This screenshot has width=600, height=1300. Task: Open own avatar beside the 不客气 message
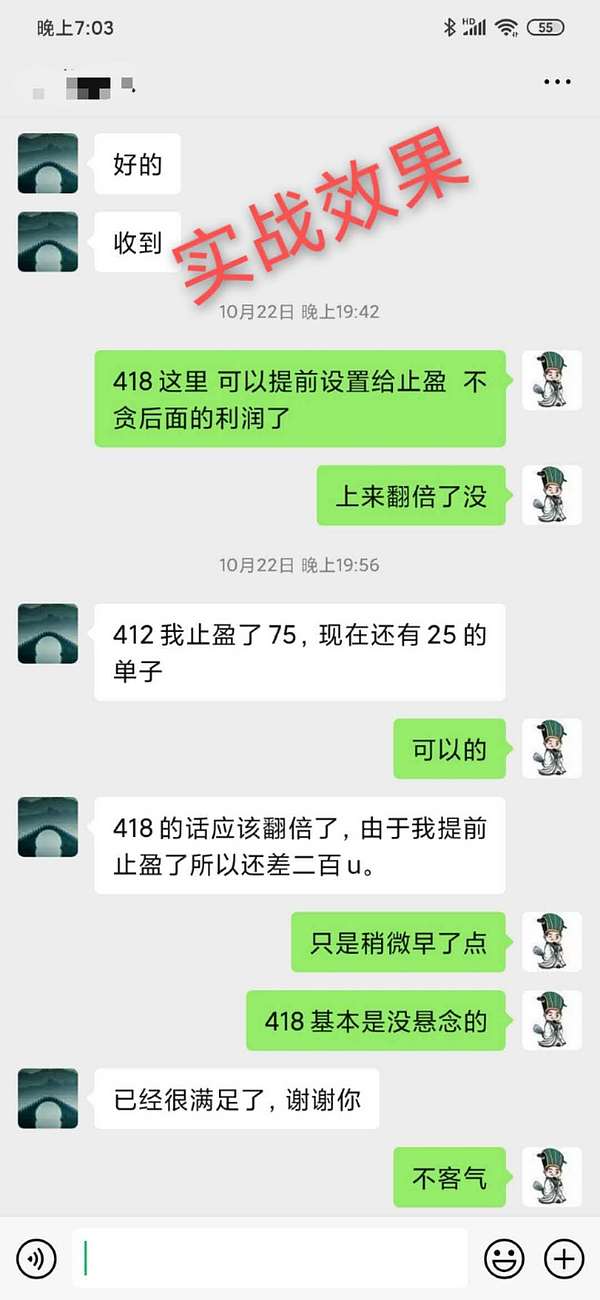click(552, 1177)
